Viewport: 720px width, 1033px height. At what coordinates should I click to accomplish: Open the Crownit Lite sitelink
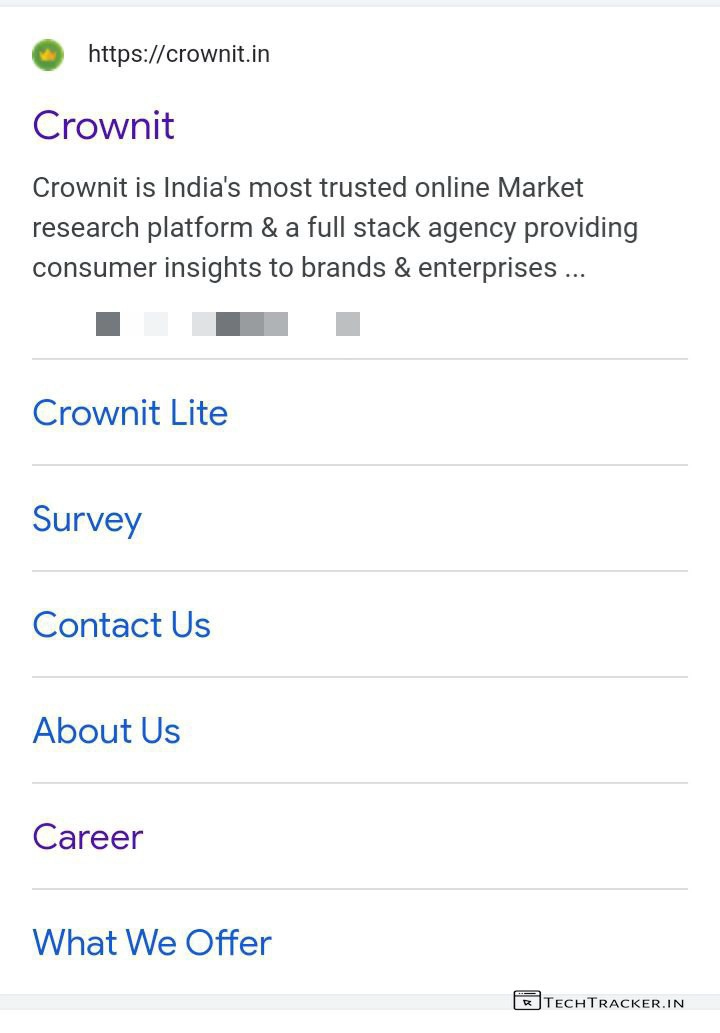(x=130, y=413)
